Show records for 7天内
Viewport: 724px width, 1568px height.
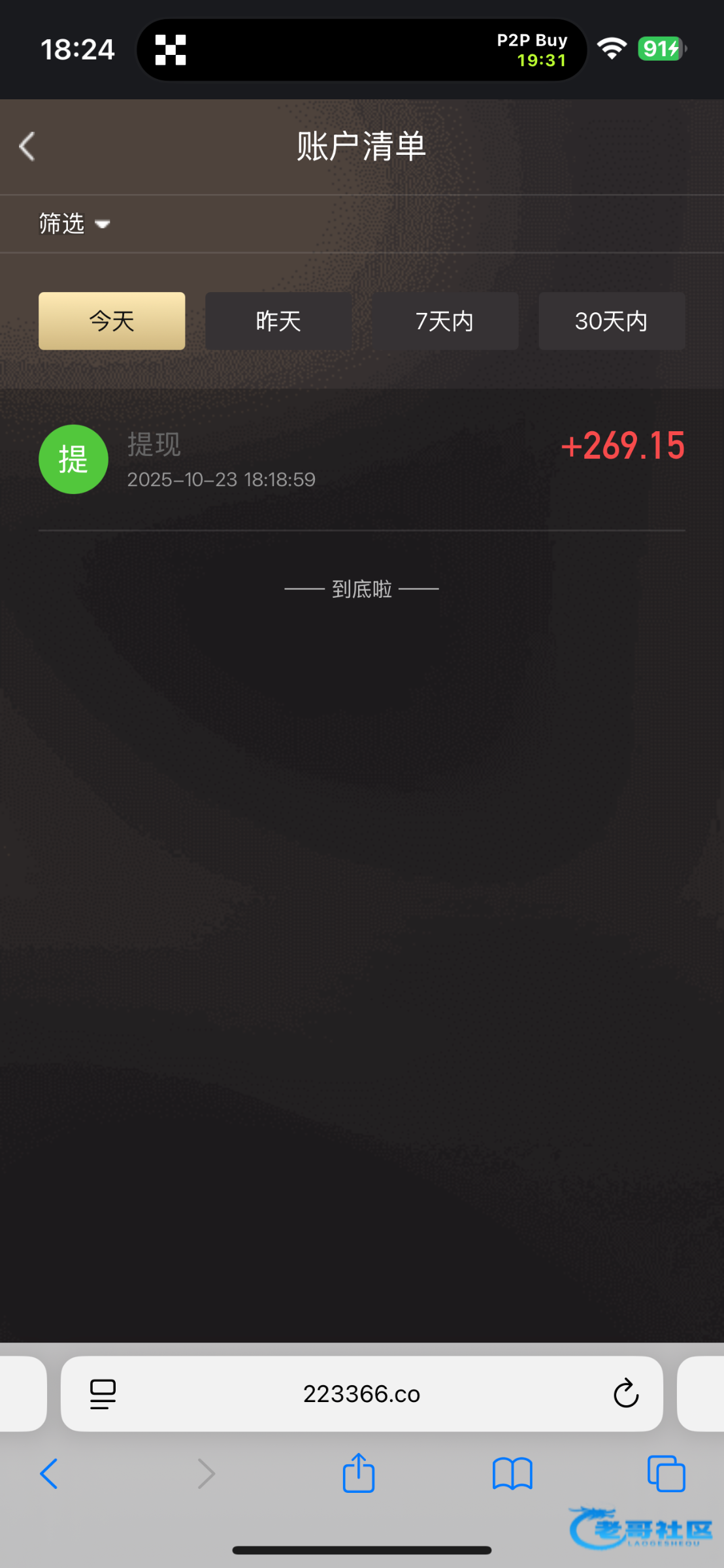pos(445,321)
